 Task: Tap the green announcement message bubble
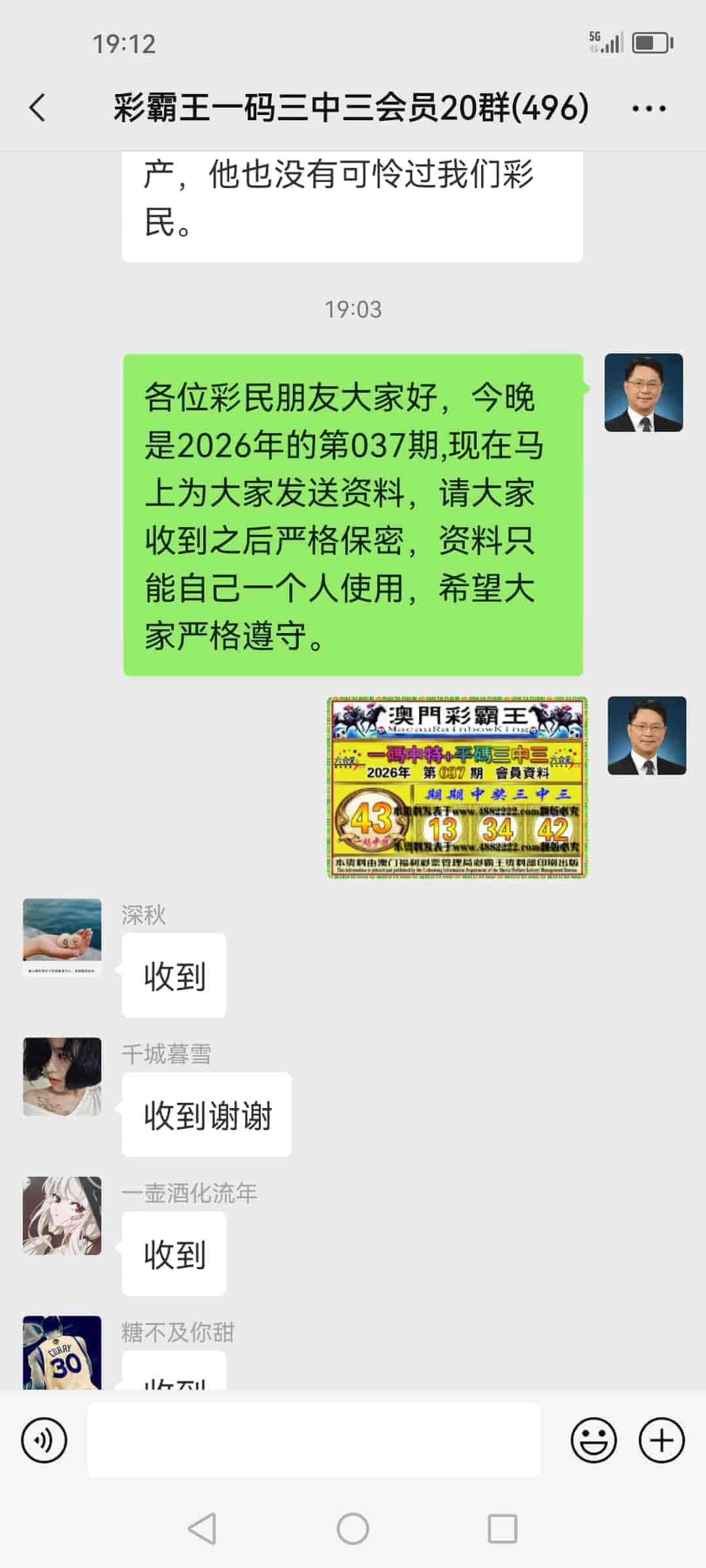pyautogui.click(x=351, y=513)
